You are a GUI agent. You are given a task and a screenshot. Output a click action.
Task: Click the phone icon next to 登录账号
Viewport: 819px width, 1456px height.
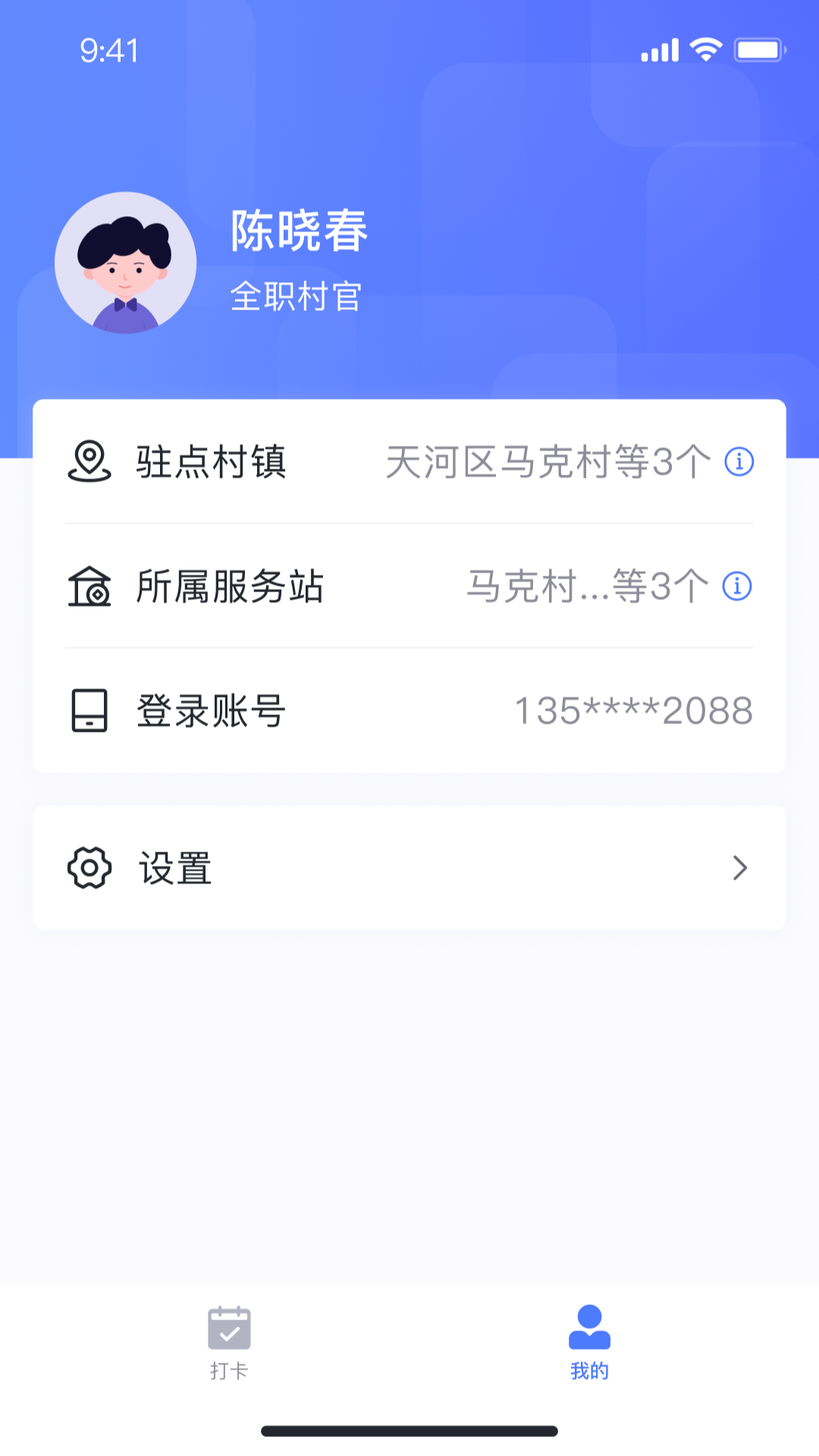point(89,711)
